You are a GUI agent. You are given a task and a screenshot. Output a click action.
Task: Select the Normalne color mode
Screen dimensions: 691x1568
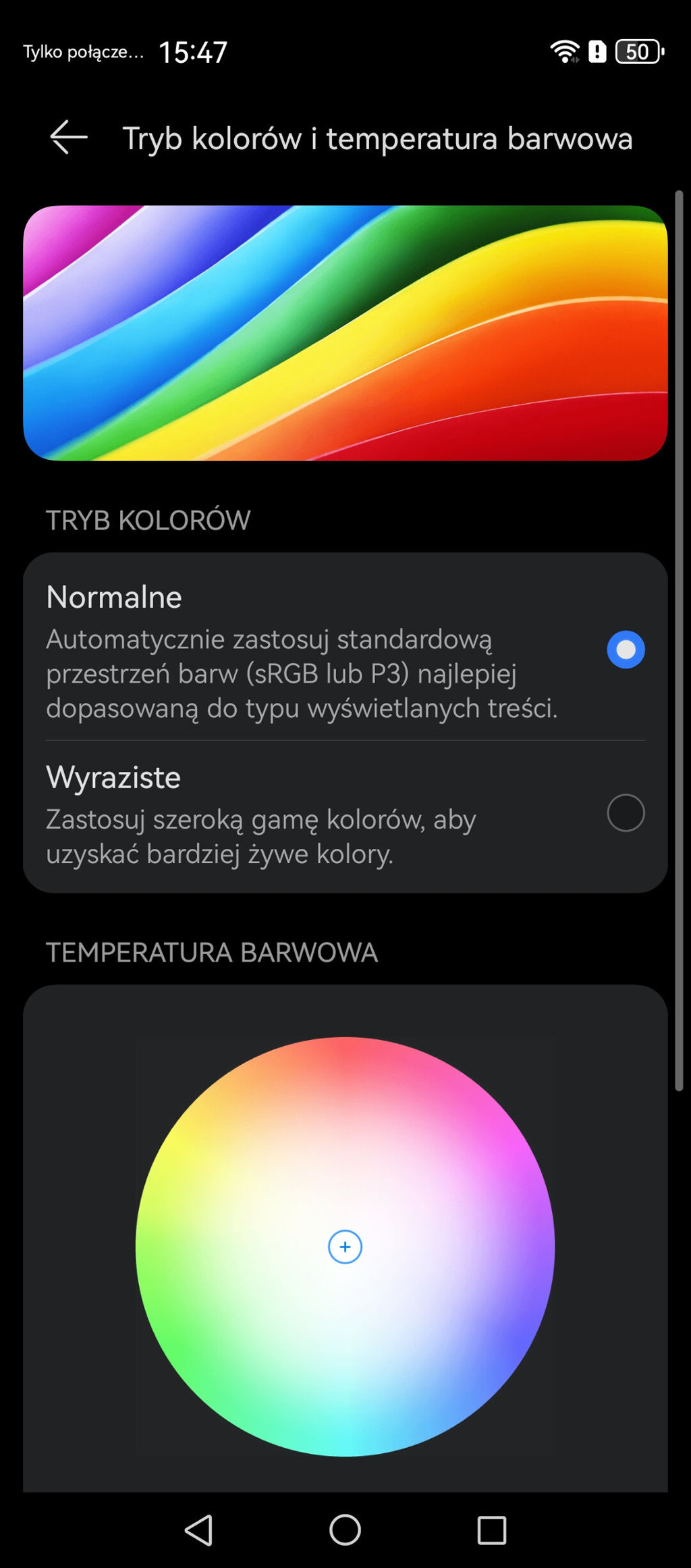pyautogui.click(x=625, y=650)
